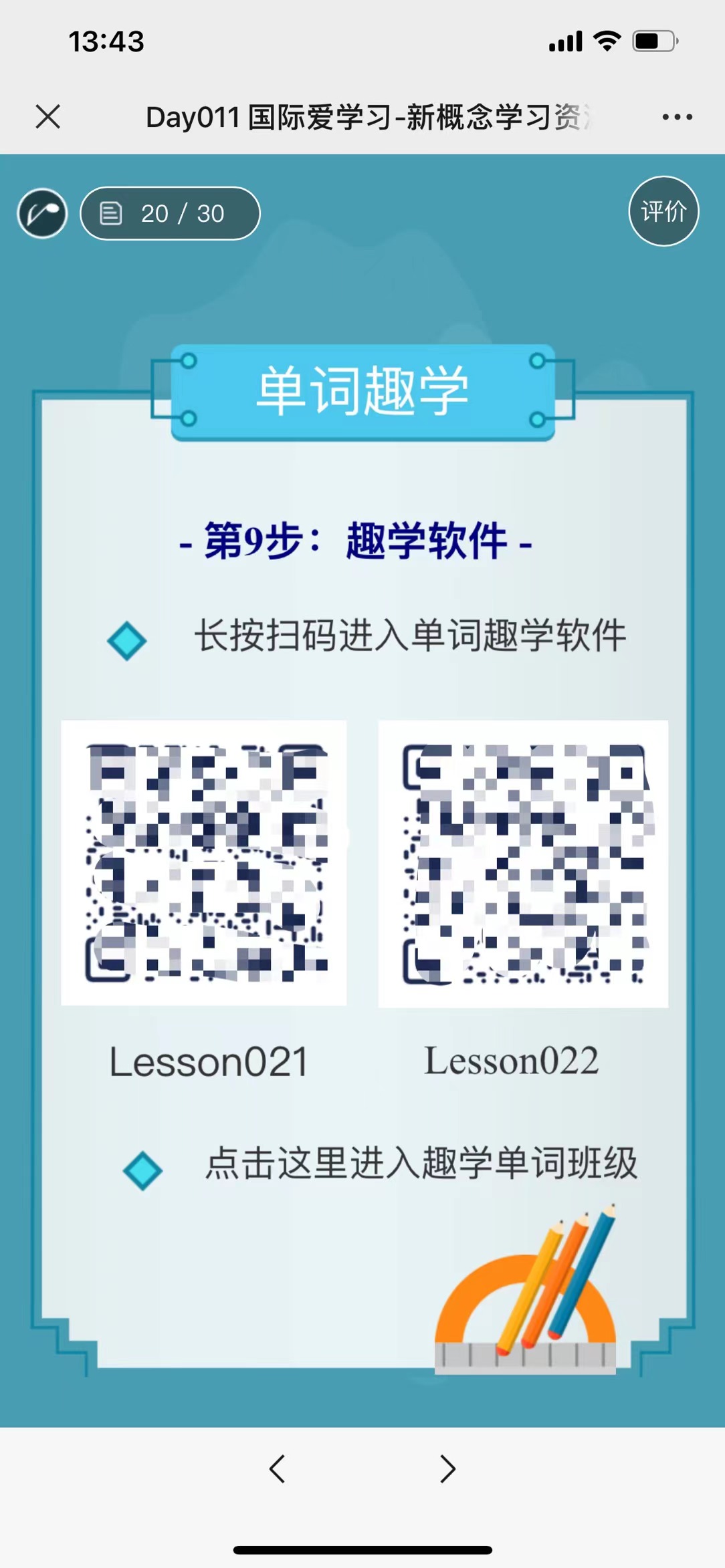Open the 20 / 30 page list
The width and height of the screenshot is (725, 1568).
pyautogui.click(x=170, y=213)
